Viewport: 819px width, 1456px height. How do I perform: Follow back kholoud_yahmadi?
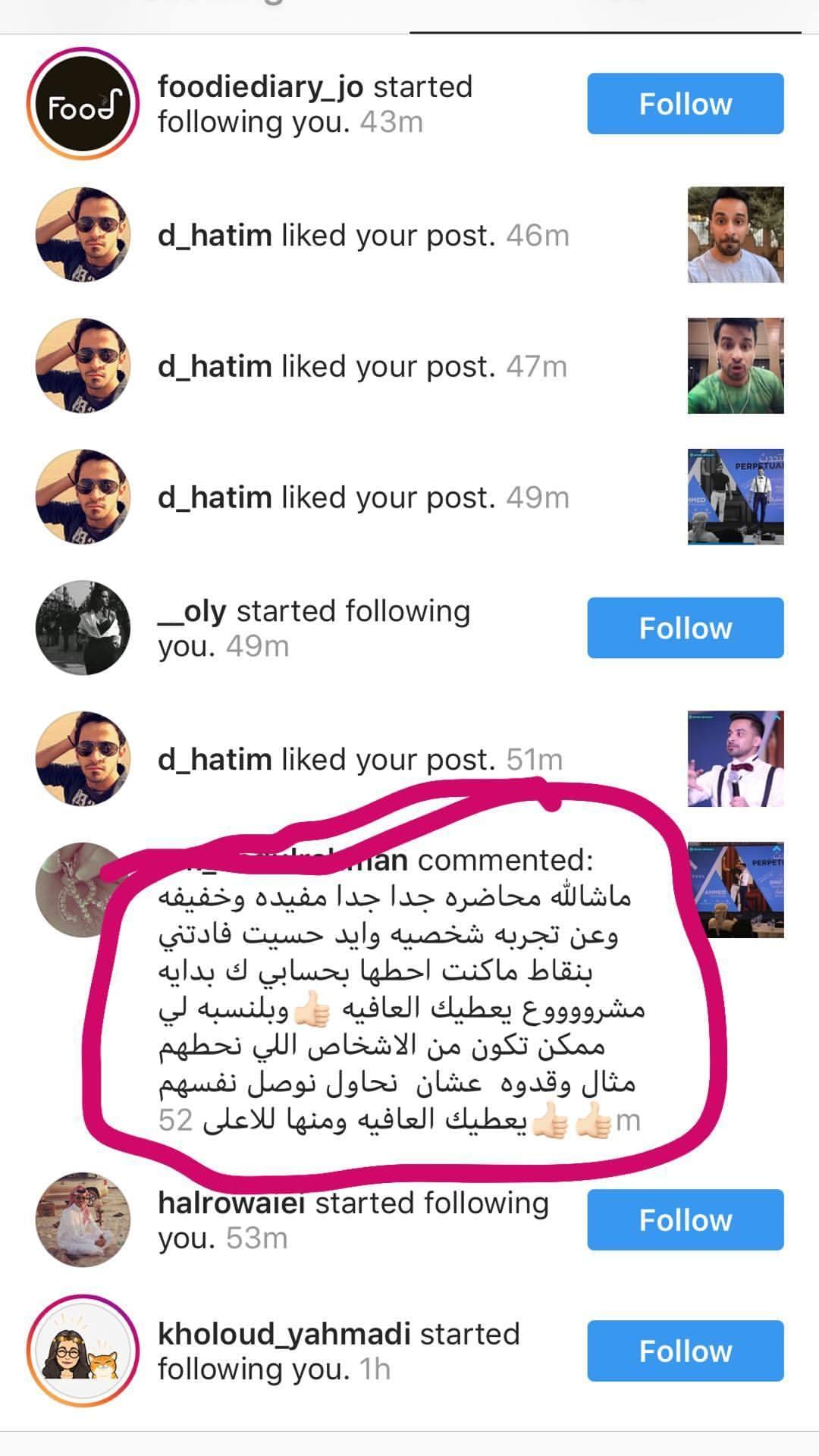[x=685, y=1351]
